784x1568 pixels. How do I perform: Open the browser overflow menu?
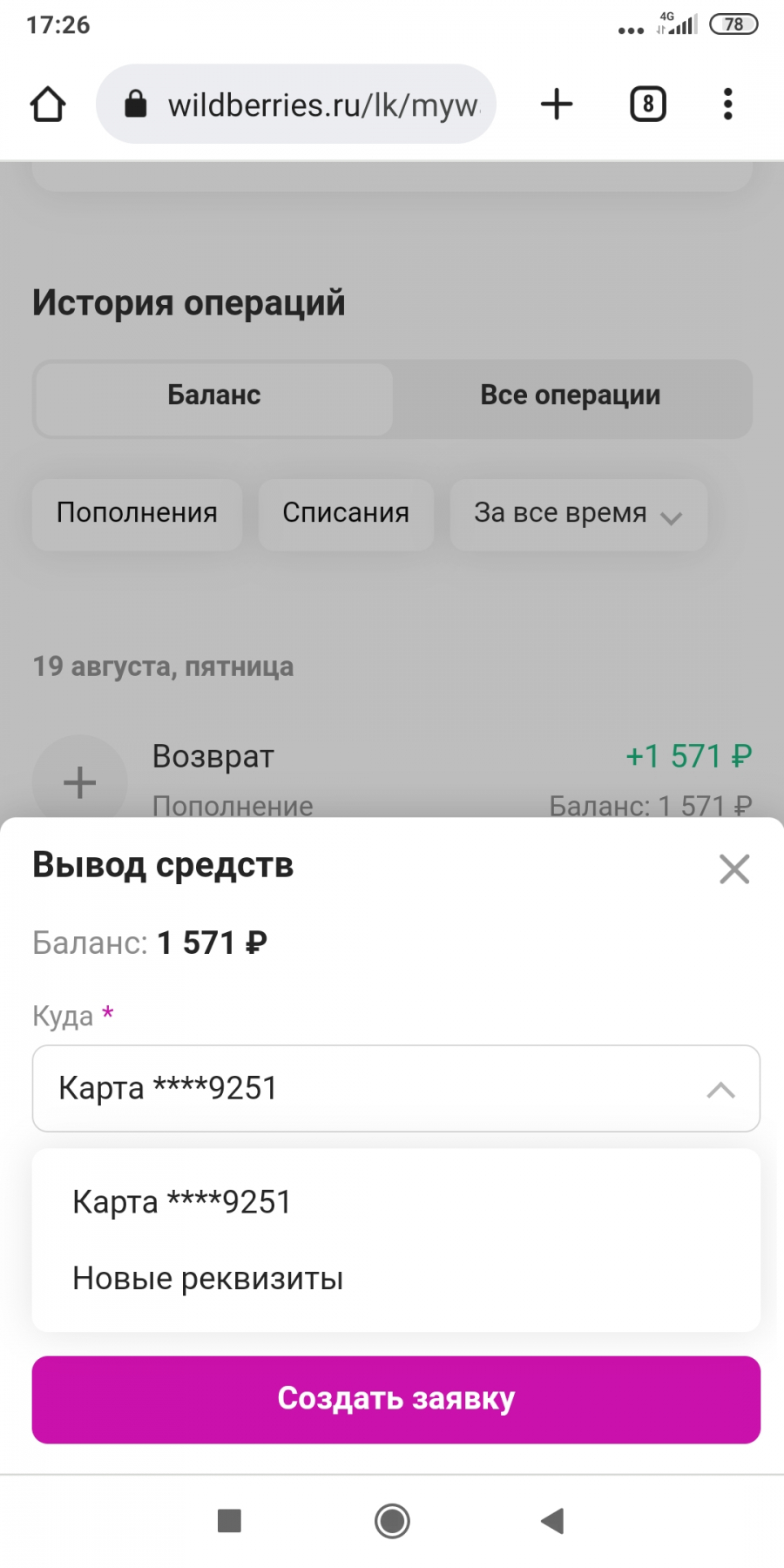tap(728, 105)
